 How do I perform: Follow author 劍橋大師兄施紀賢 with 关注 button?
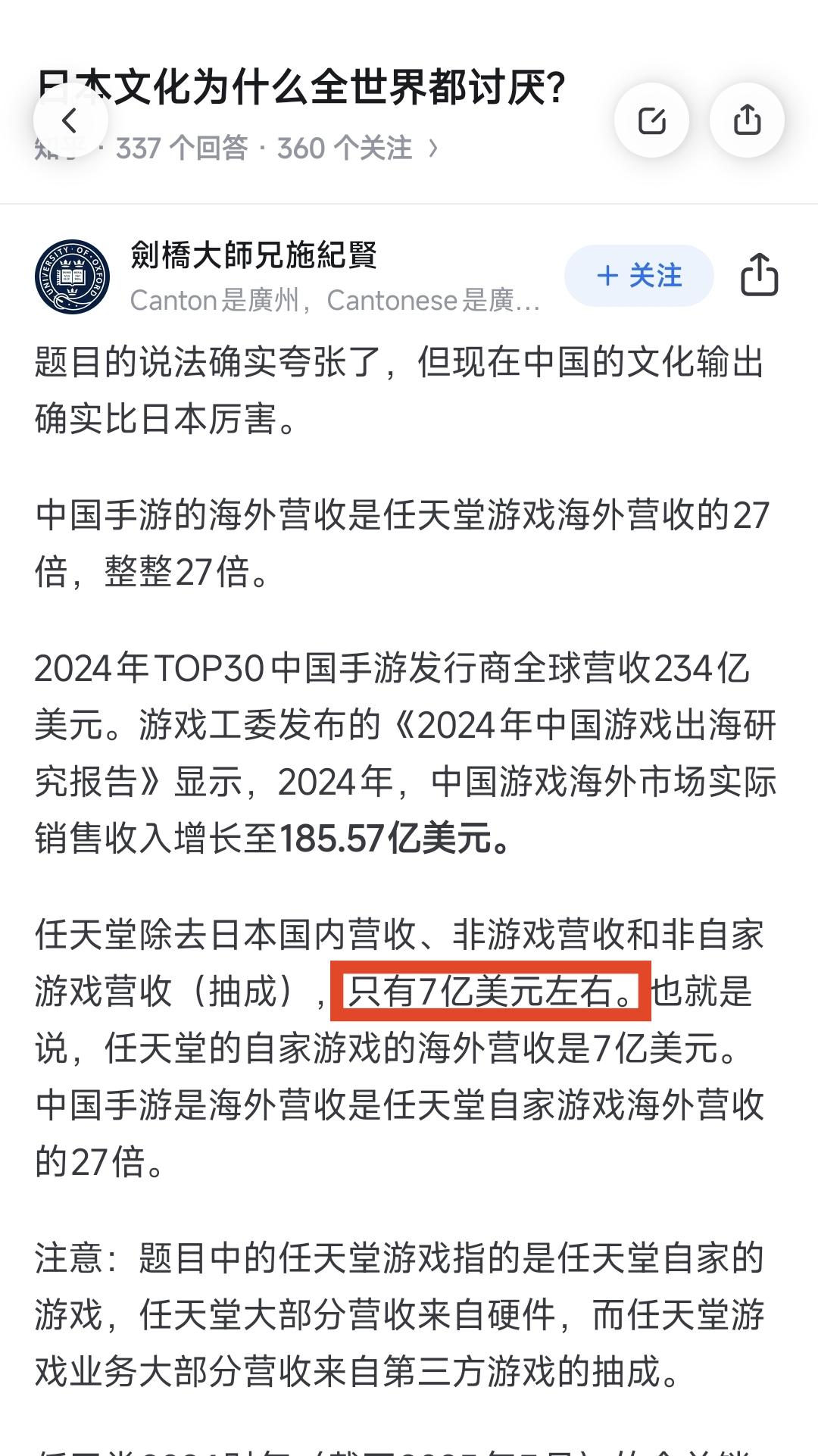639,276
